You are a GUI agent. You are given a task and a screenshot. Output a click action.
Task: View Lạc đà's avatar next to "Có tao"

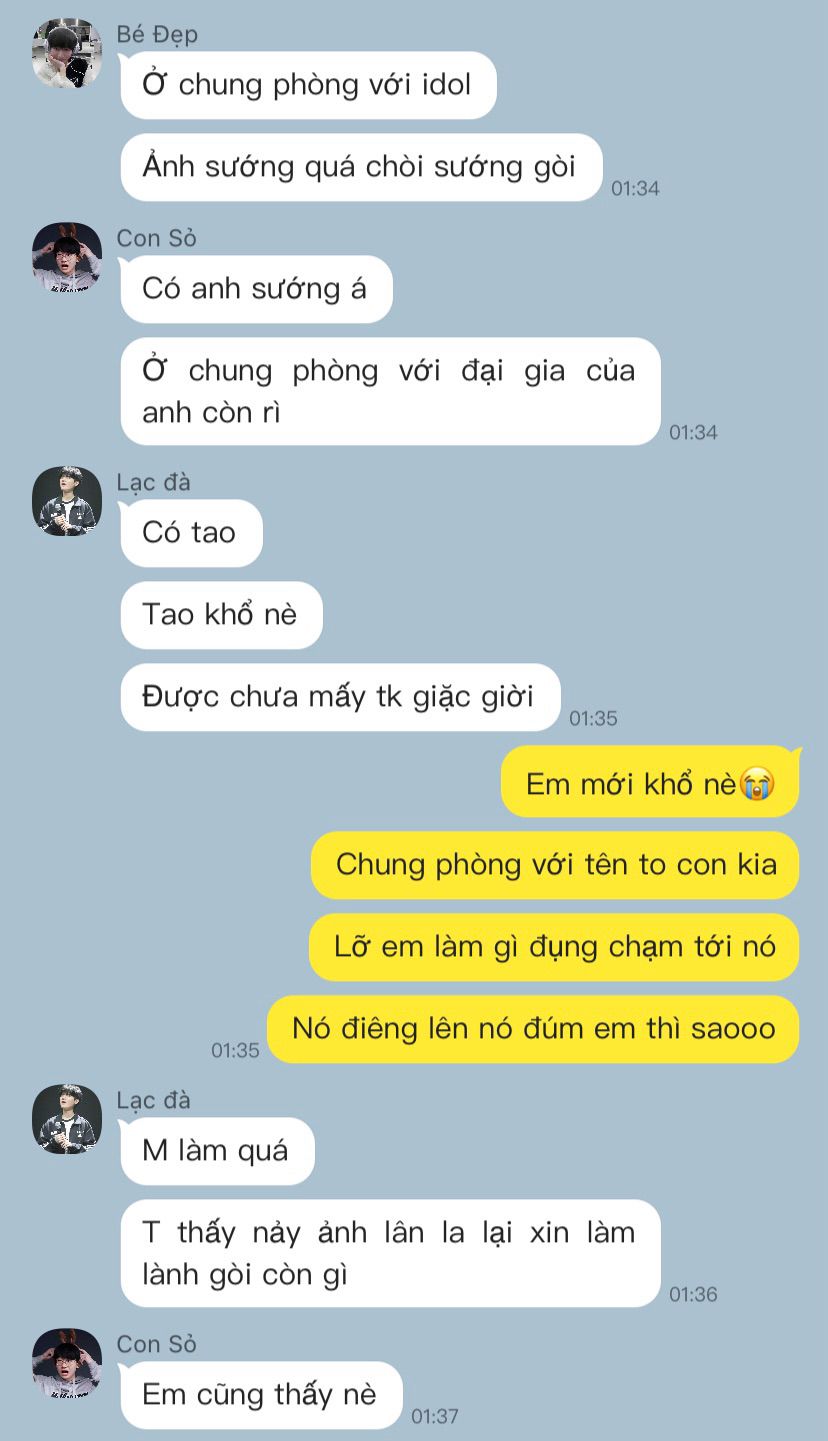[67, 501]
